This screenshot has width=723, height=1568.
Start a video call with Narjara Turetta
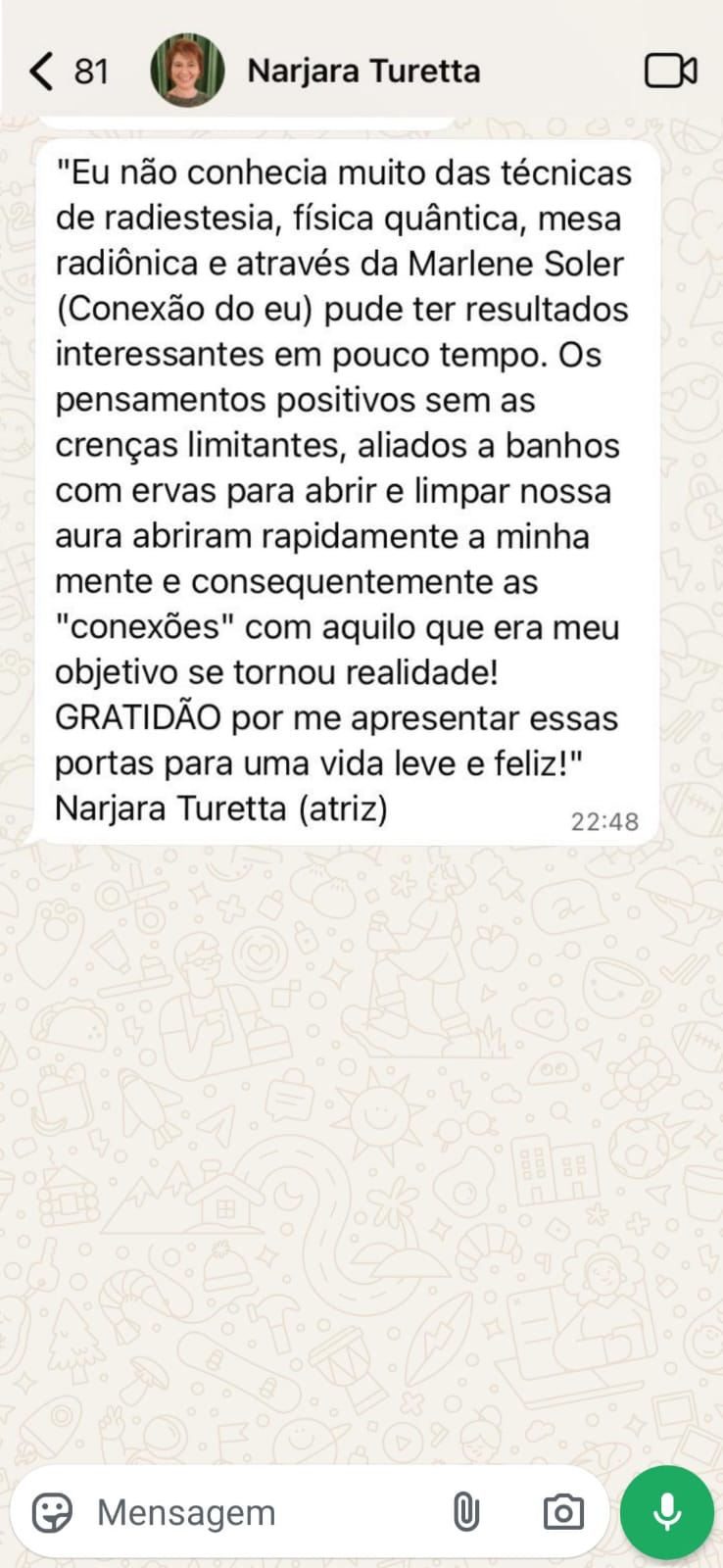click(670, 72)
